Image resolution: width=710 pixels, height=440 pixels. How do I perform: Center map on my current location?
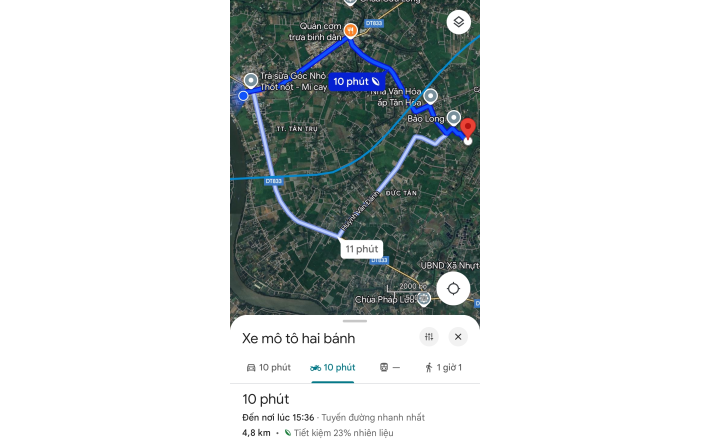[453, 288]
